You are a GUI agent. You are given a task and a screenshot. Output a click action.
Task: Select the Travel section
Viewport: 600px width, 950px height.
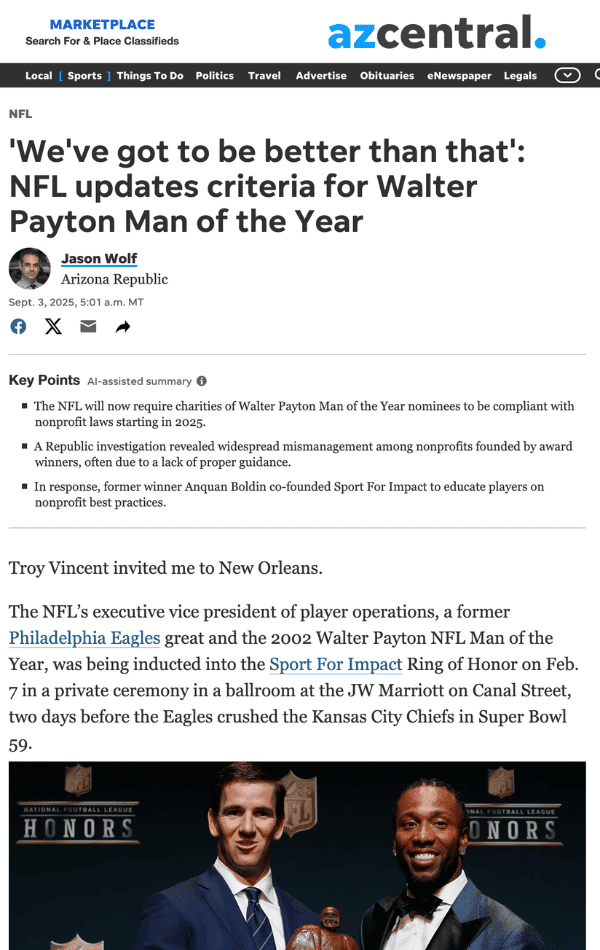(264, 76)
